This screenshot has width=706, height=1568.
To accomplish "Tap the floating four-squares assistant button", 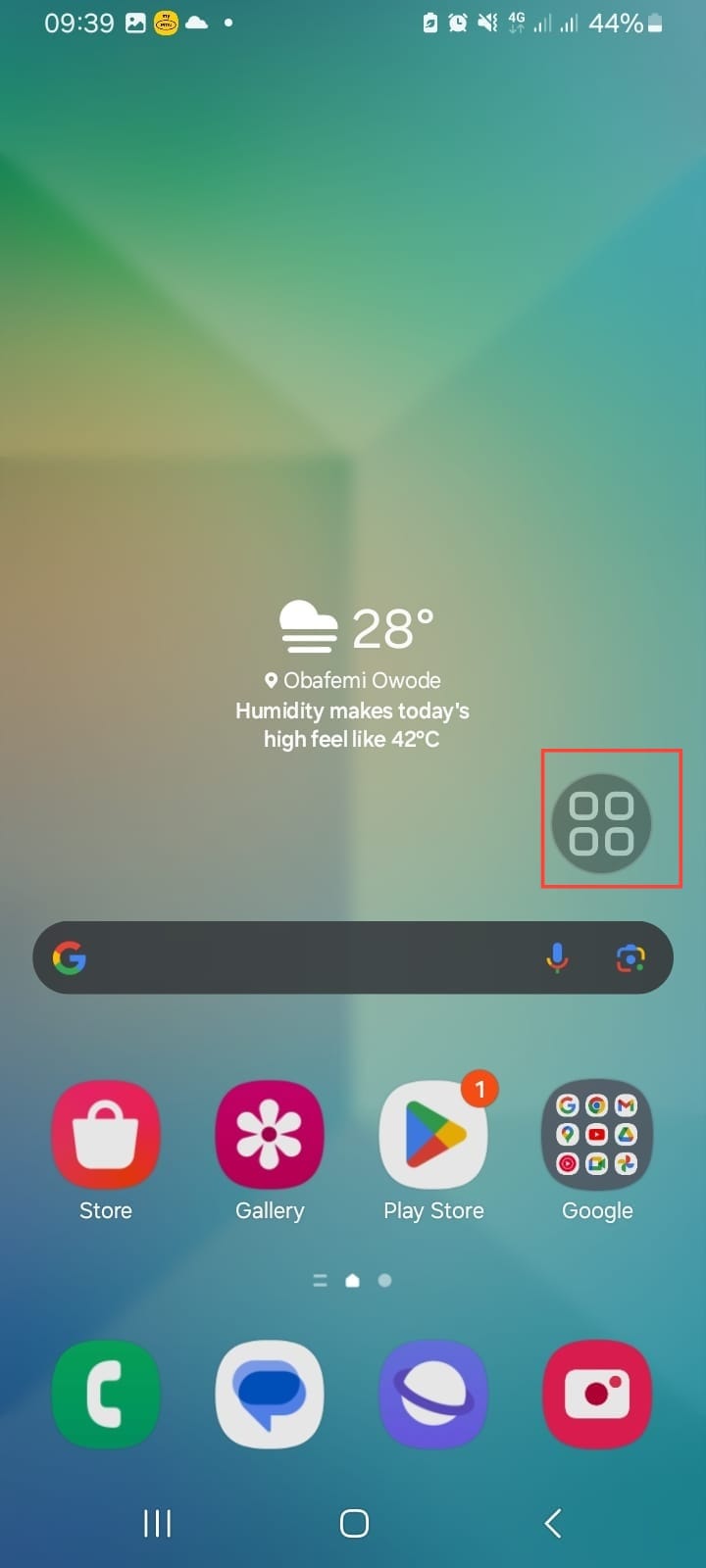I will (x=601, y=823).
